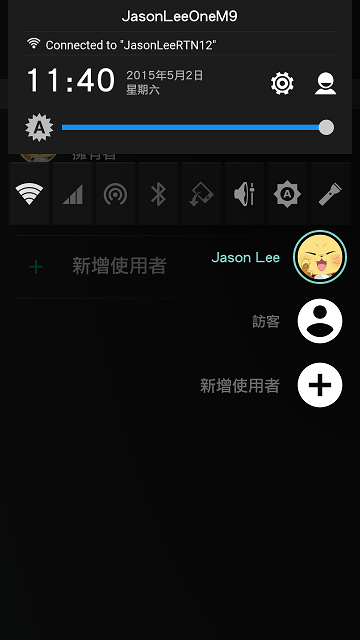The image size is (360, 640).
Task: Toggle the mobile data signal tile
Action: (73, 193)
